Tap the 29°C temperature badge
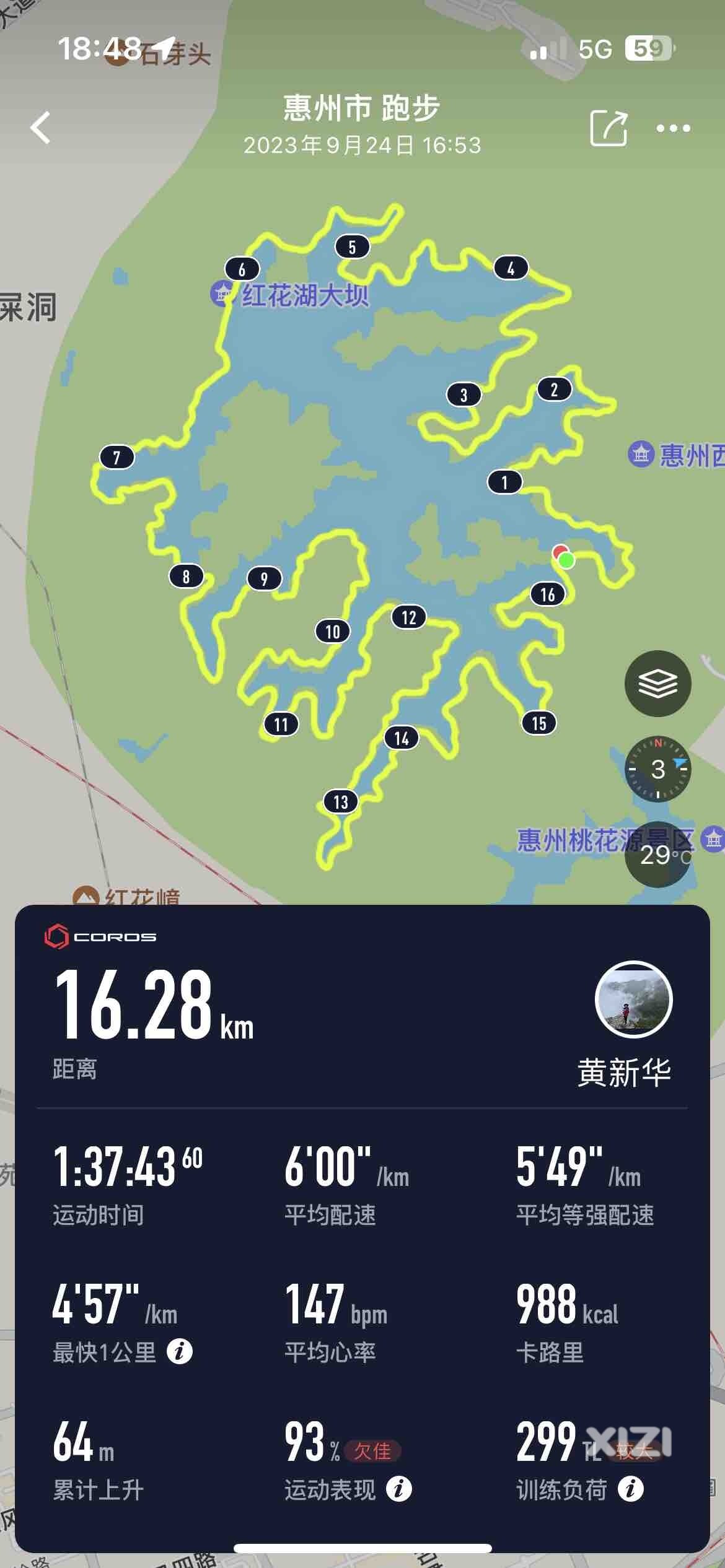 click(658, 855)
